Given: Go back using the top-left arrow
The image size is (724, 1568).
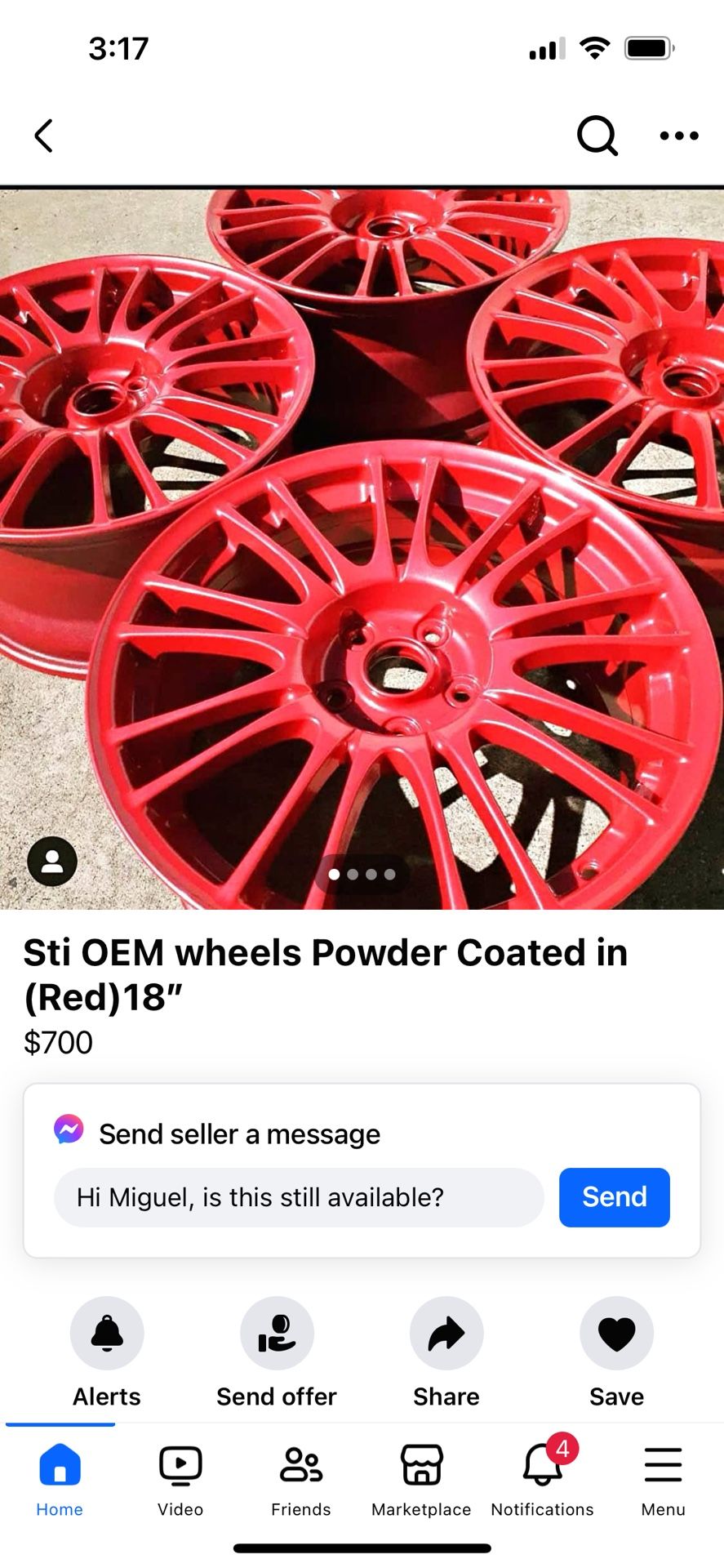Looking at the screenshot, I should pyautogui.click(x=44, y=136).
